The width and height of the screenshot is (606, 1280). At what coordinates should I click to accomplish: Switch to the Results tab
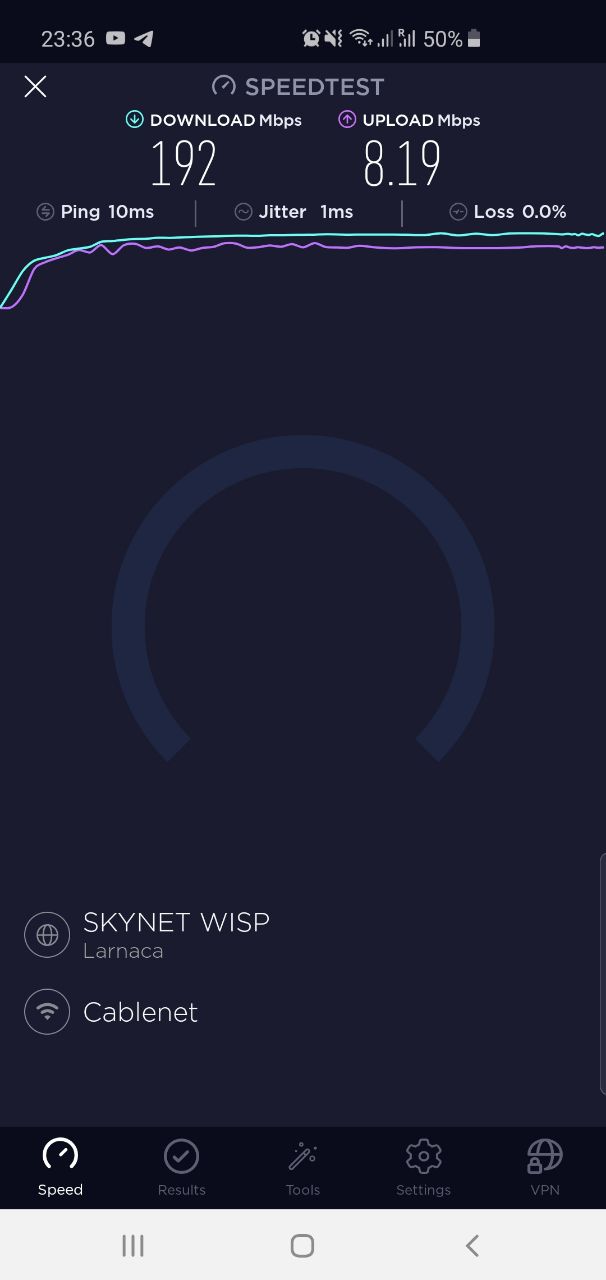(181, 1167)
